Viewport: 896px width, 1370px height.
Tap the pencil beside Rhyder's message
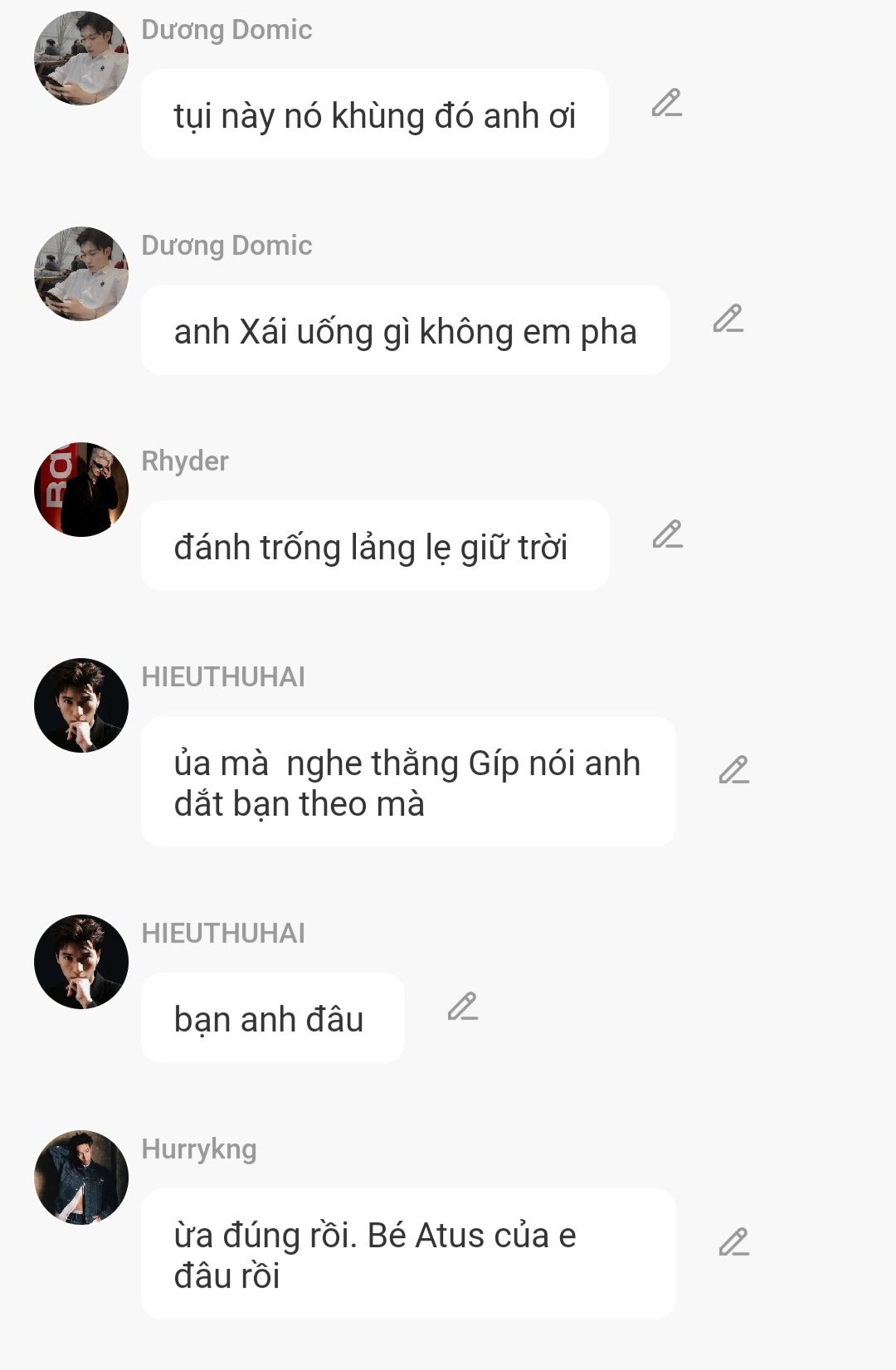click(x=667, y=534)
